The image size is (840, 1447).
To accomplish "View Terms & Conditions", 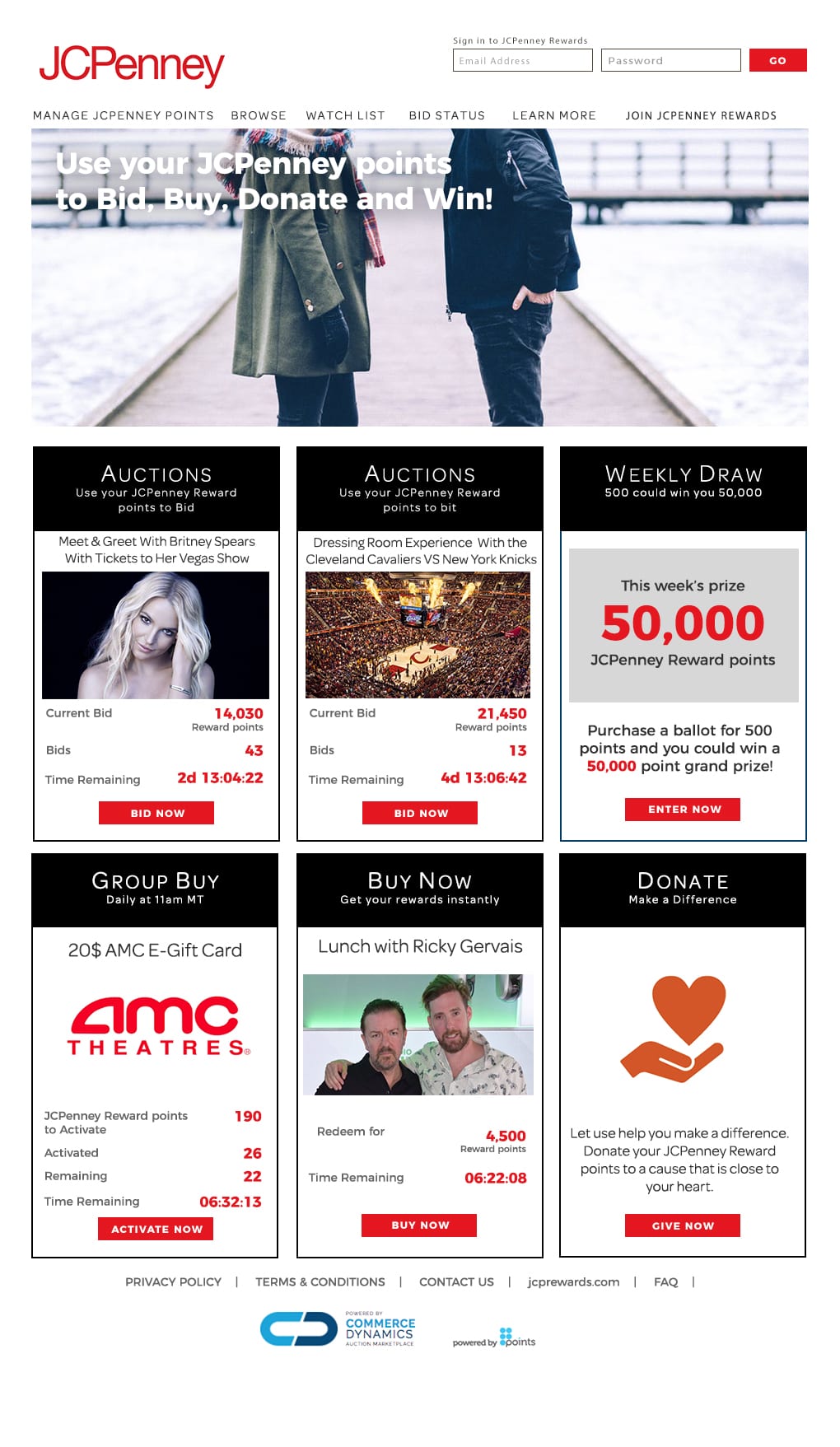I will click(320, 1281).
